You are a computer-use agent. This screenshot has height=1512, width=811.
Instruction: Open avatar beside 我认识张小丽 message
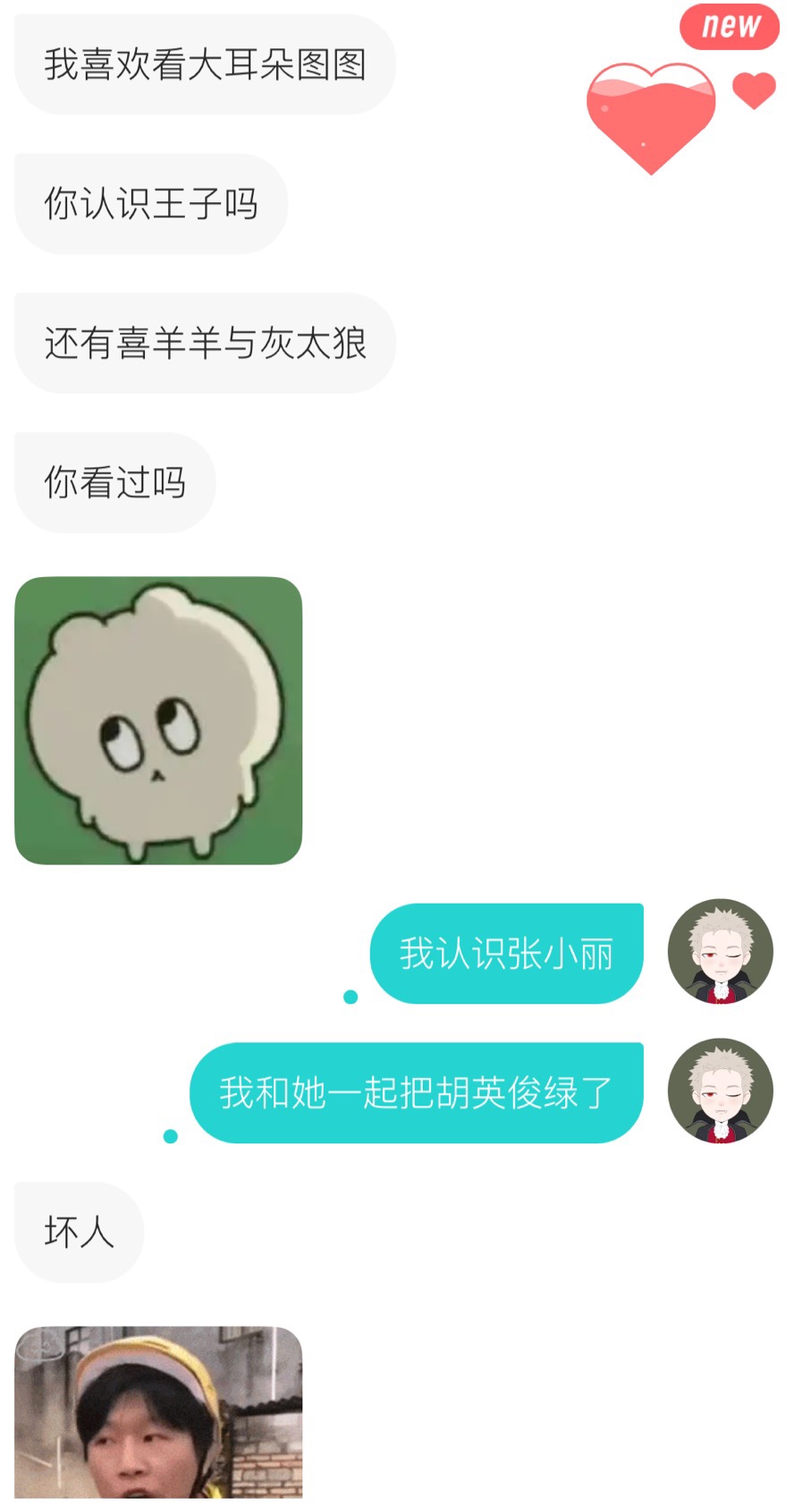721,952
